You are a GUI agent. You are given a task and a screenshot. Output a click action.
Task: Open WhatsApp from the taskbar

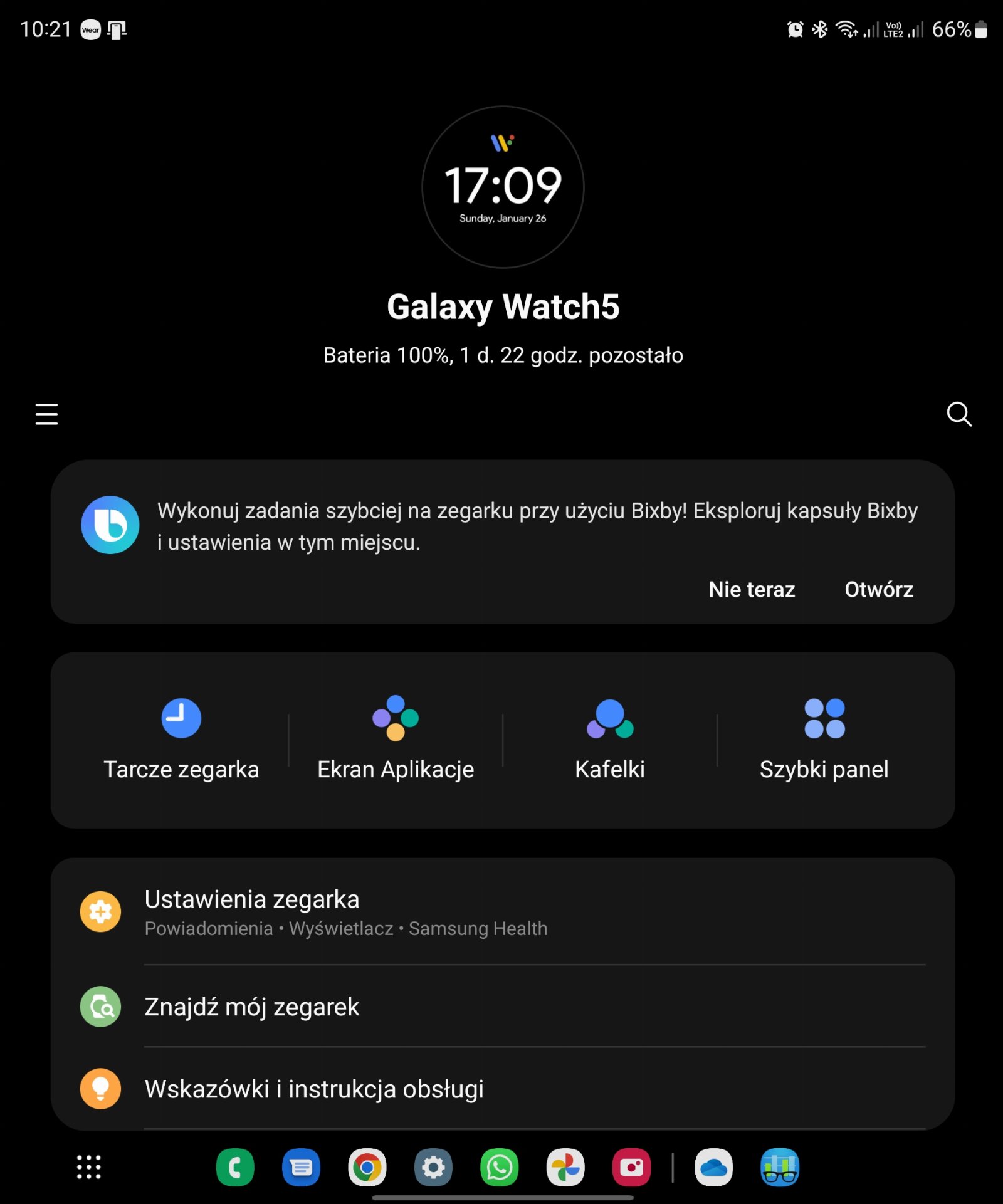coord(499,1168)
